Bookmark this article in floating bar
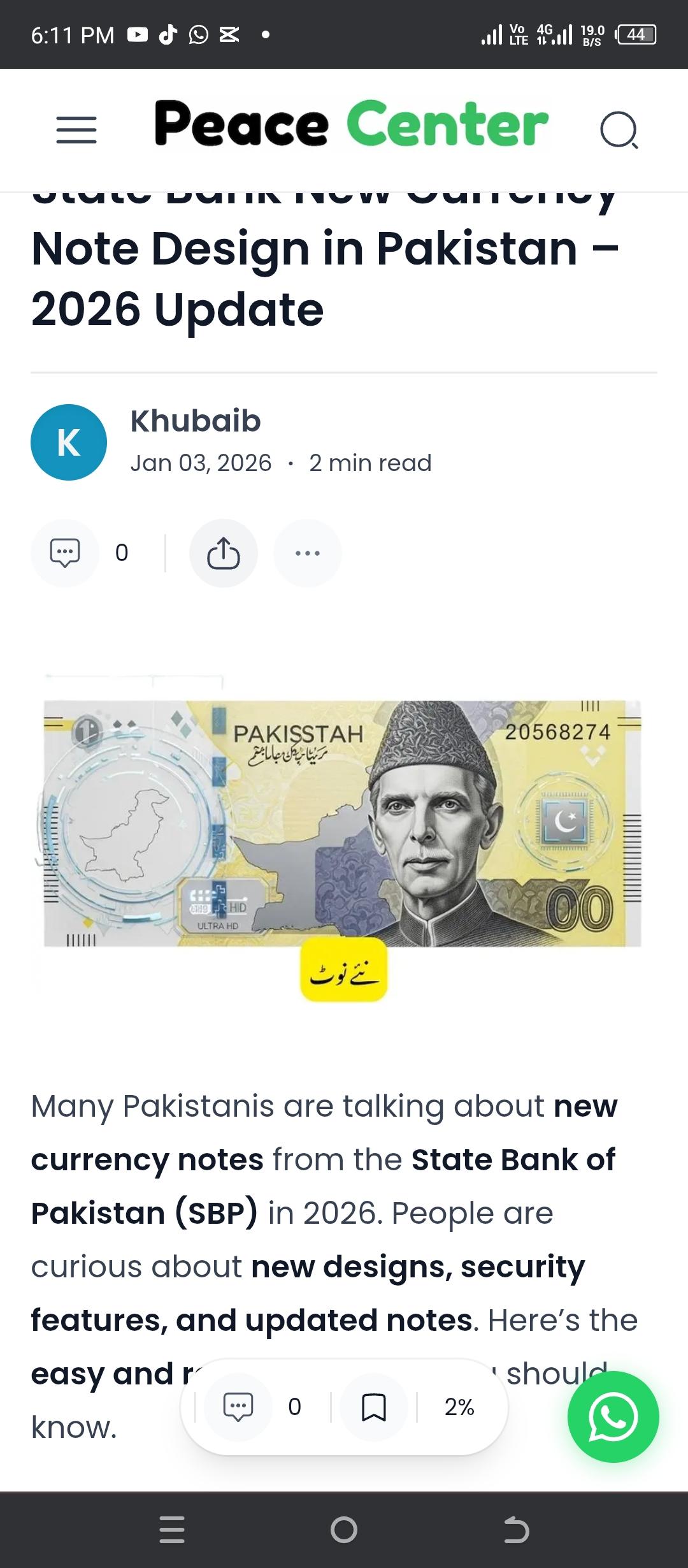Screen dimensions: 688x1568 tap(374, 1407)
